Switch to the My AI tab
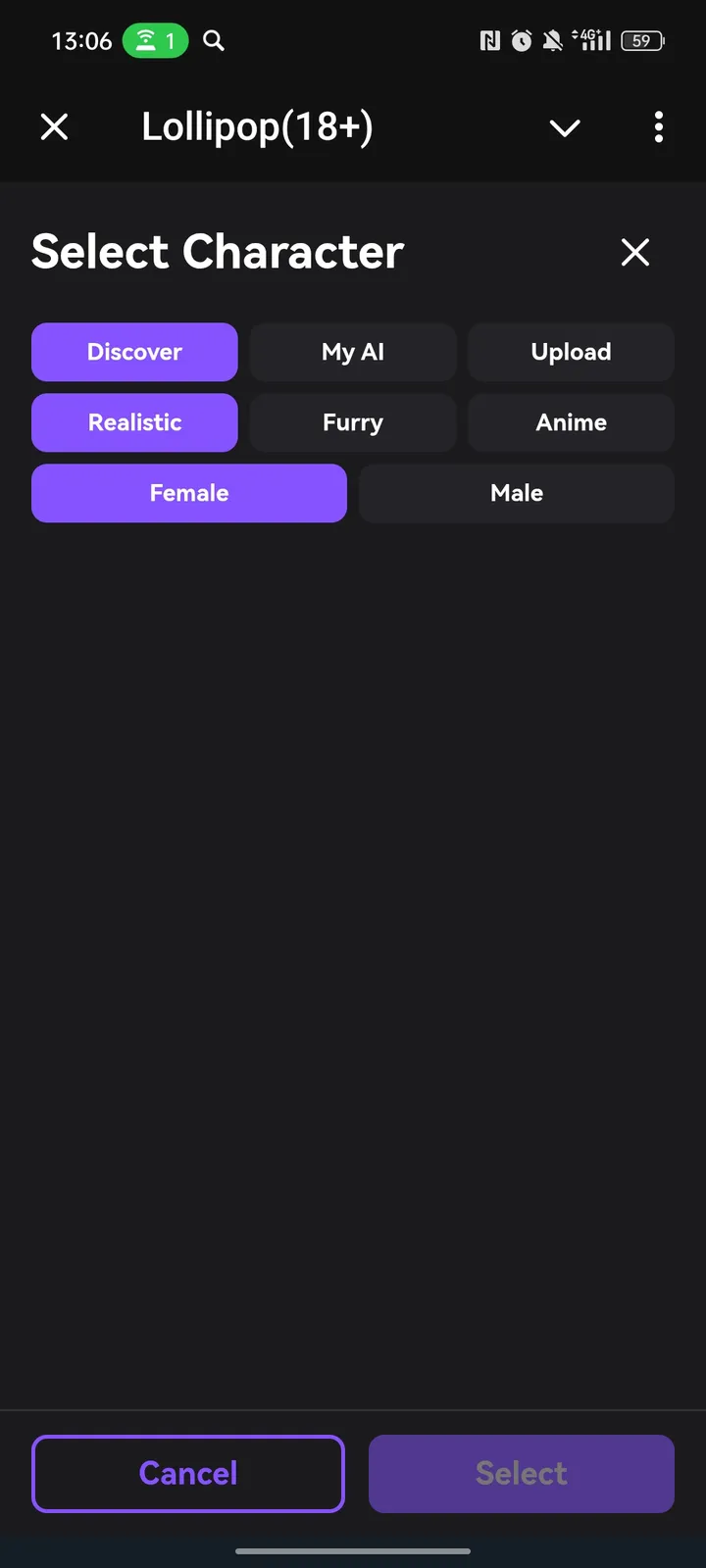706x1568 pixels. pyautogui.click(x=353, y=352)
